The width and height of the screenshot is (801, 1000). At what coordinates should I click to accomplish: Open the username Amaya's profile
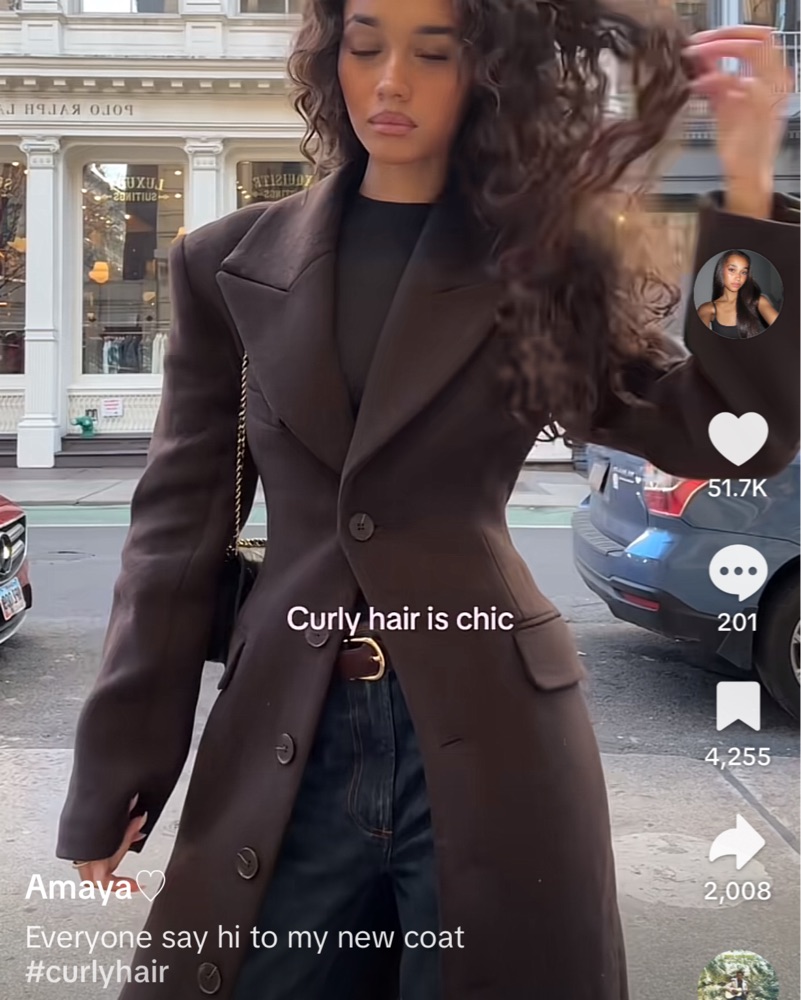79,886
